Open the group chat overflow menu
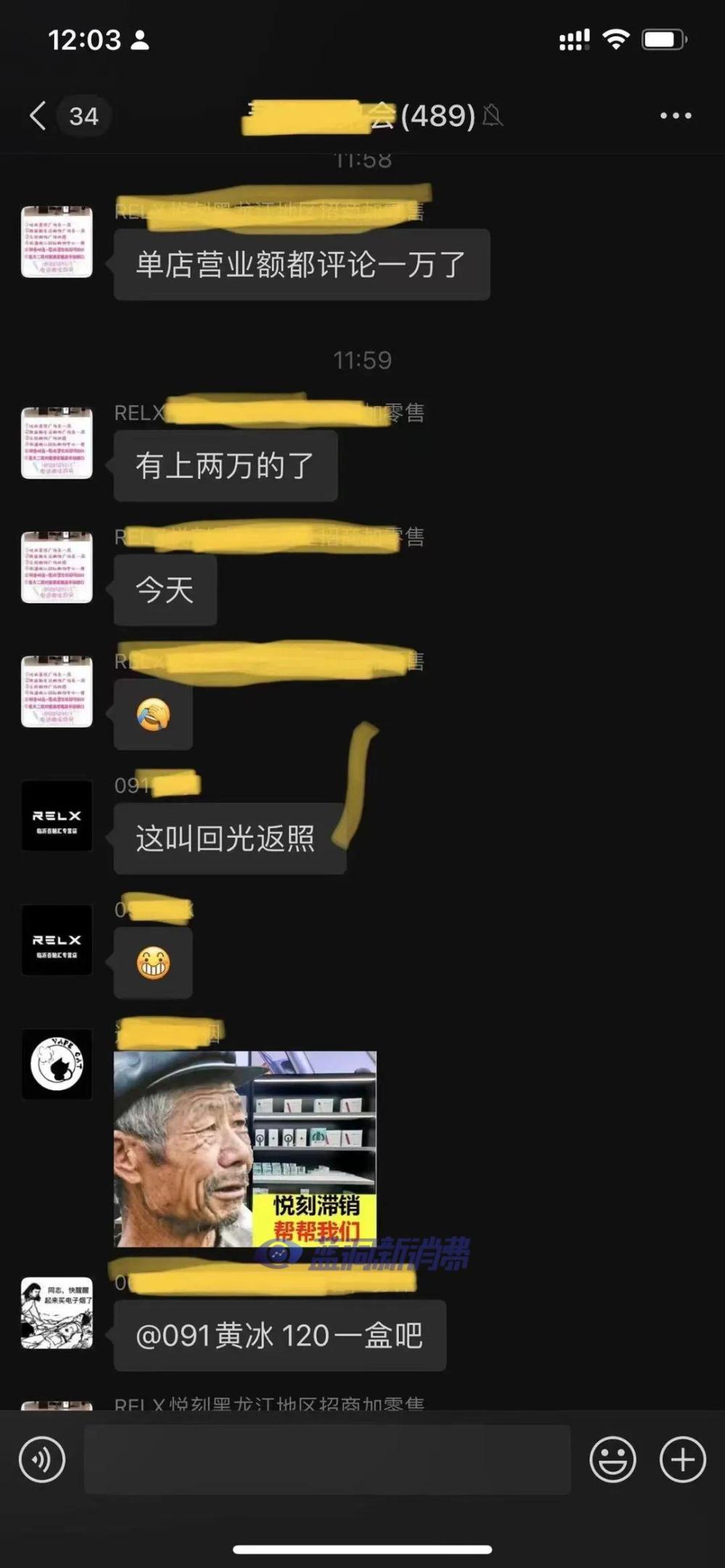The width and height of the screenshot is (725, 1568). pos(675,116)
